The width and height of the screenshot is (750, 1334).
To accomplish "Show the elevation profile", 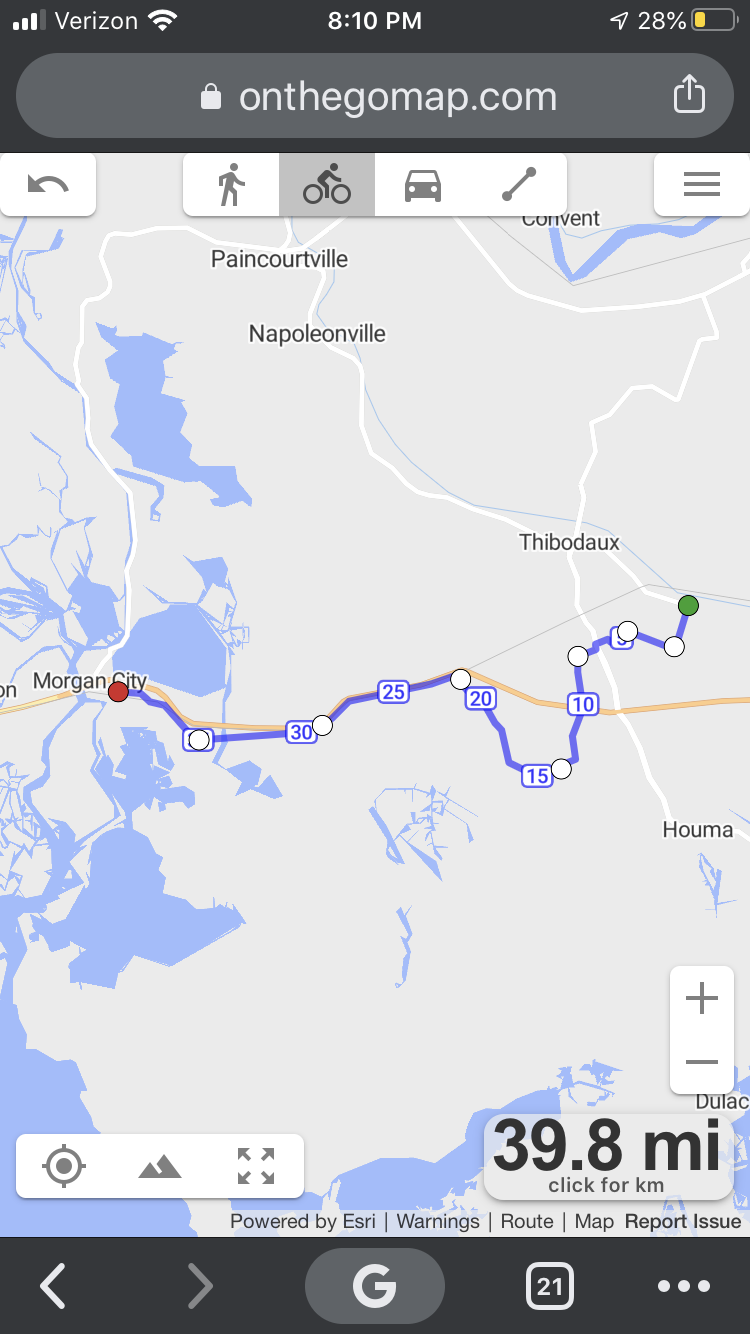I will tap(160, 1166).
